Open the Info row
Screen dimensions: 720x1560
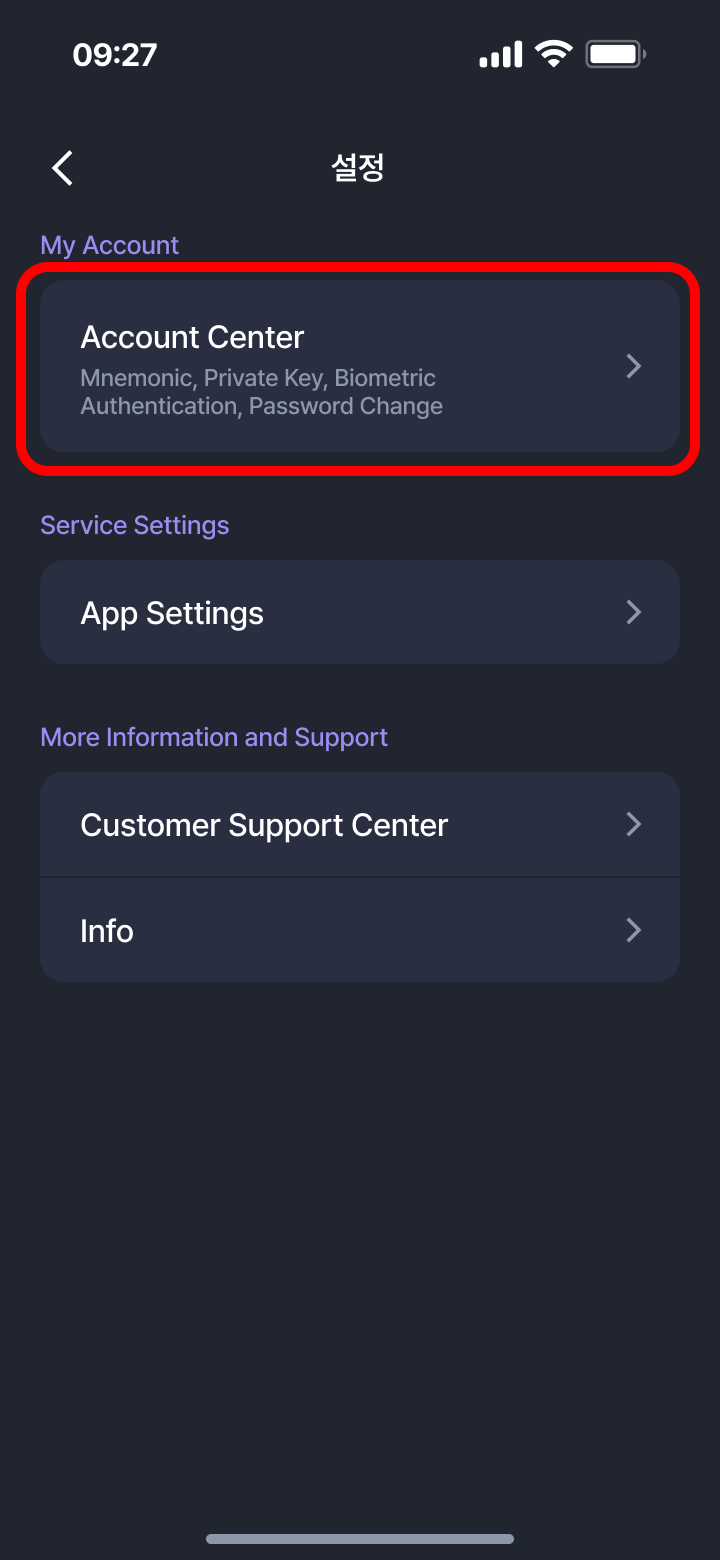359,930
